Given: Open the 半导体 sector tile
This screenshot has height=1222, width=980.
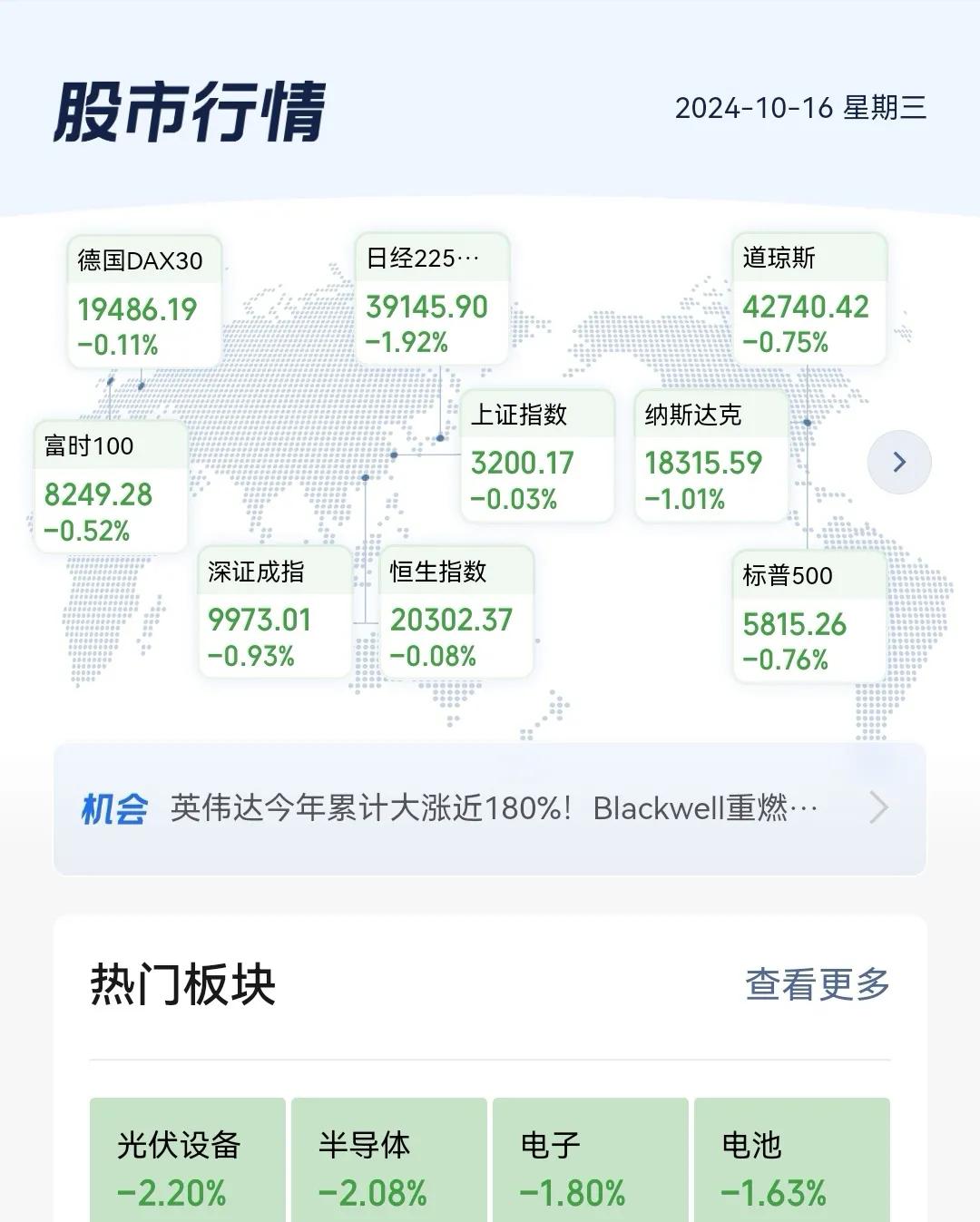Looking at the screenshot, I should click(388, 1164).
